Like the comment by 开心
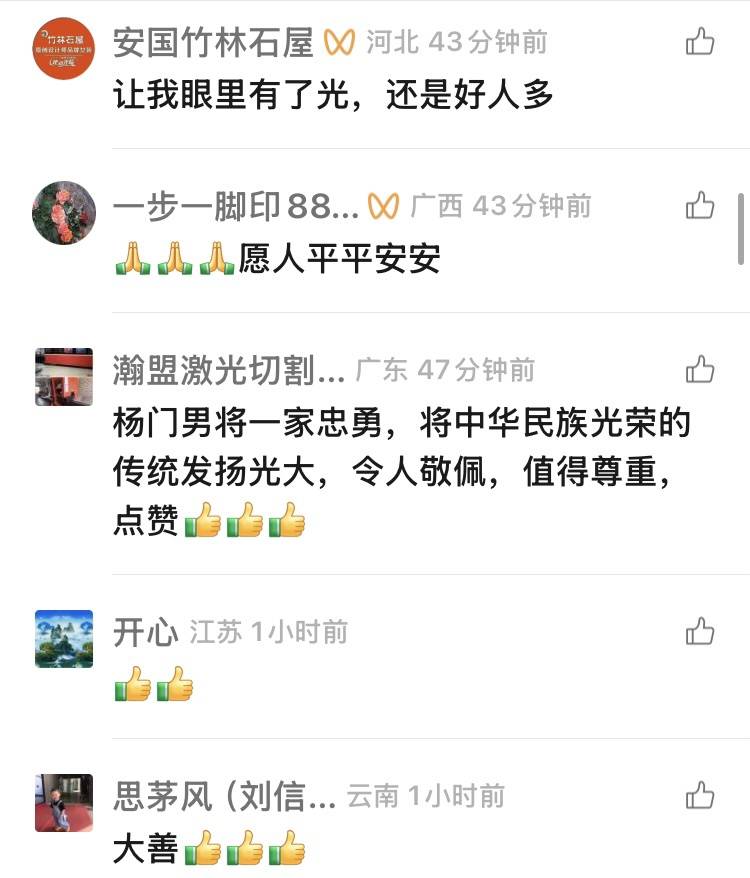This screenshot has width=750, height=878. point(700,632)
